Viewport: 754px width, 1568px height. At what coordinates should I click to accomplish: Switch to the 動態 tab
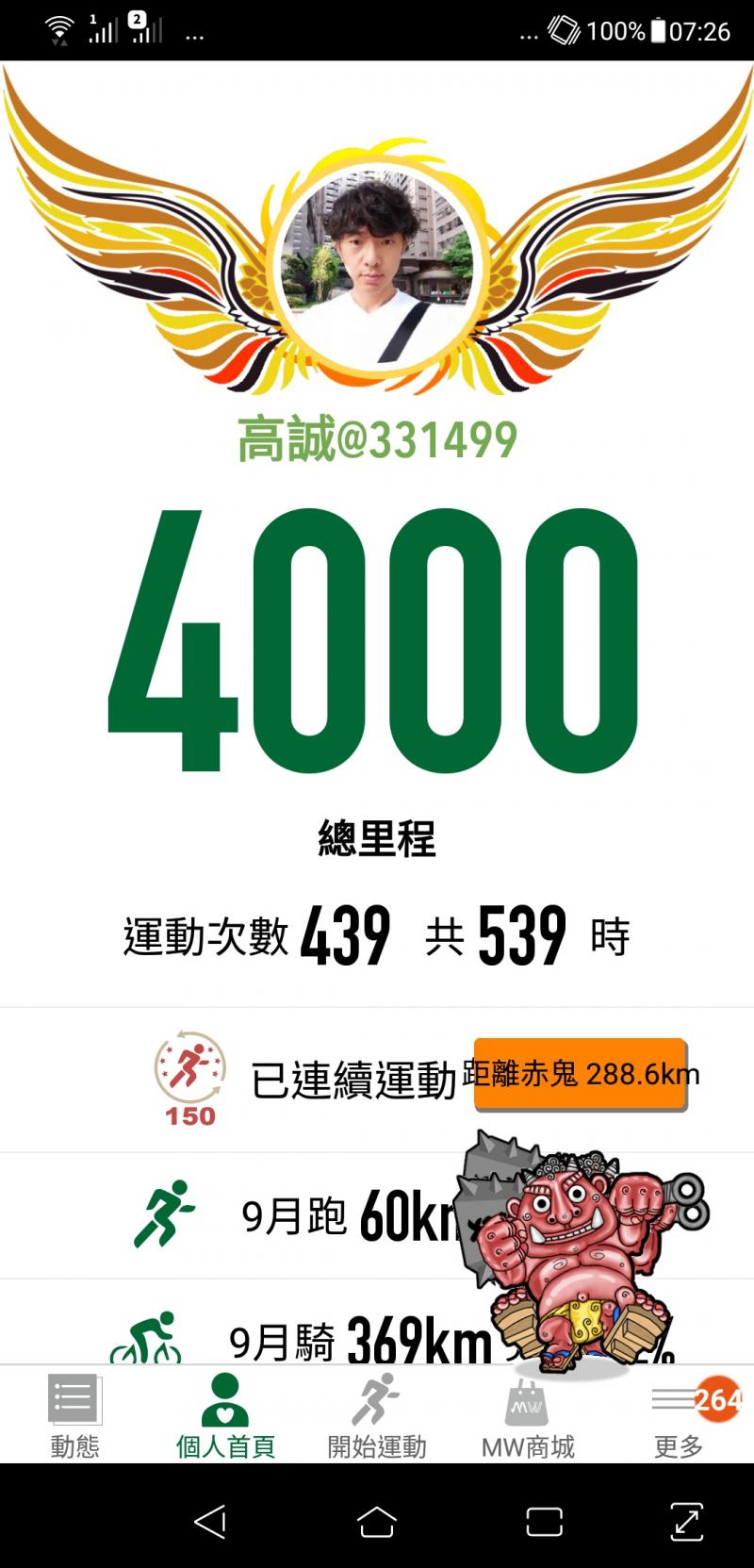pos(74,1414)
